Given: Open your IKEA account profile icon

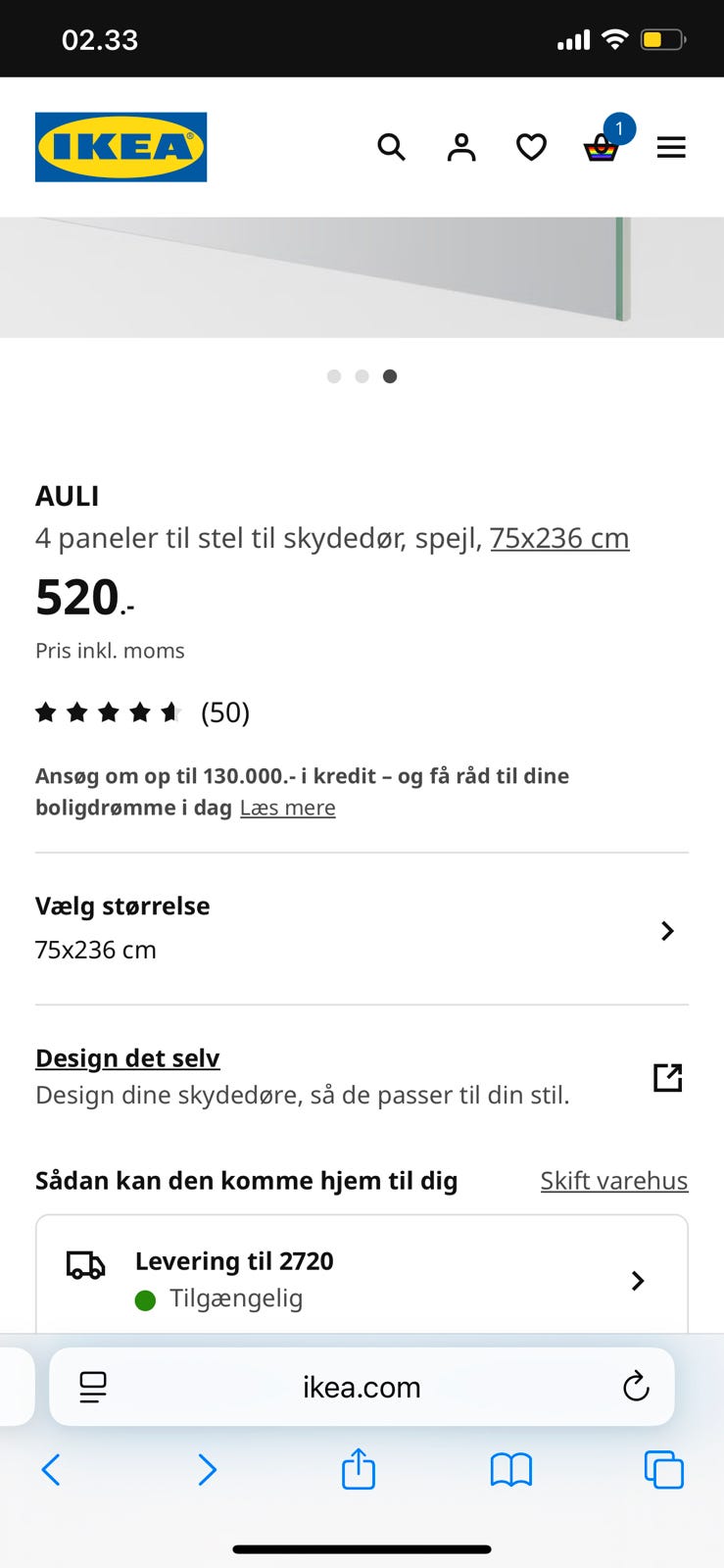Looking at the screenshot, I should click(460, 147).
